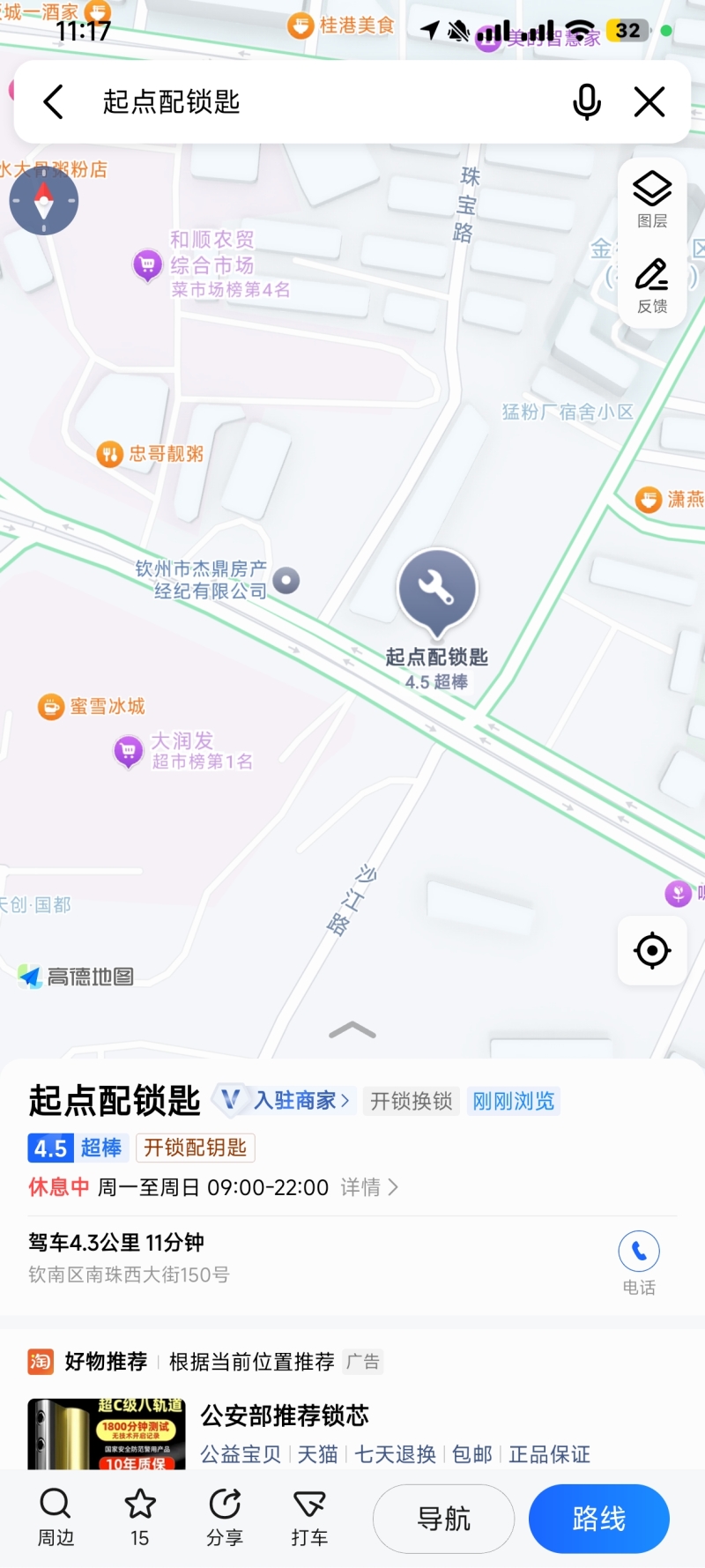Call the shop via 电话 button

[639, 1261]
